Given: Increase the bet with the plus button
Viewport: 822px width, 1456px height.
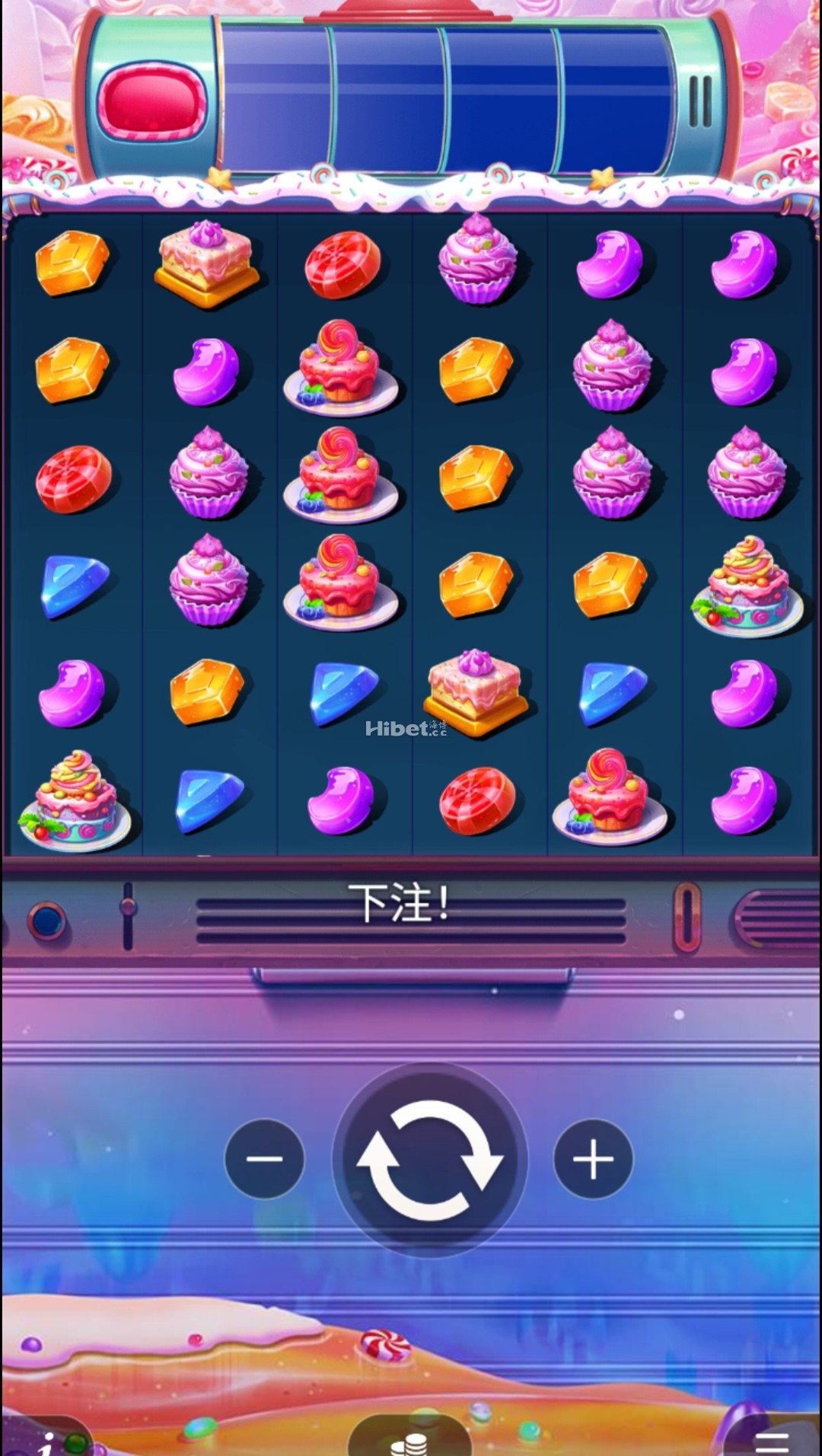Looking at the screenshot, I should tap(593, 1159).
